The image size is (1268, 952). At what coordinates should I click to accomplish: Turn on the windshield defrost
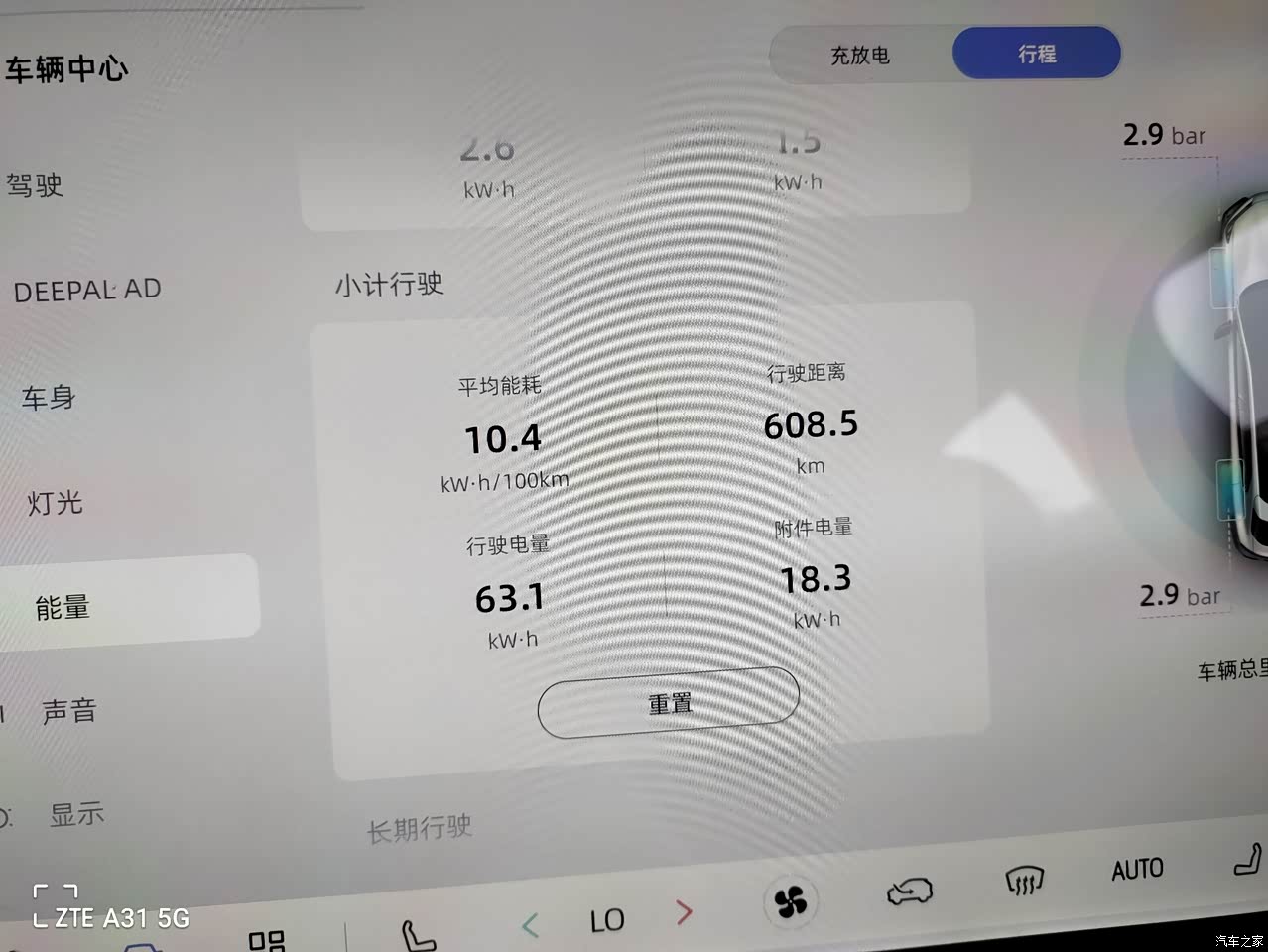(1024, 880)
